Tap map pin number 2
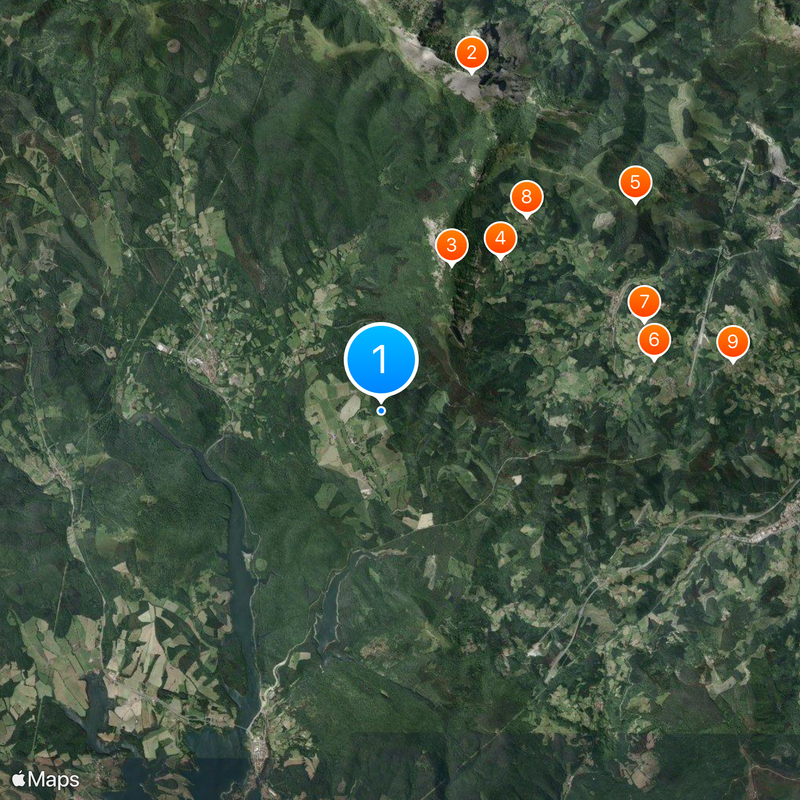 [x=472, y=52]
